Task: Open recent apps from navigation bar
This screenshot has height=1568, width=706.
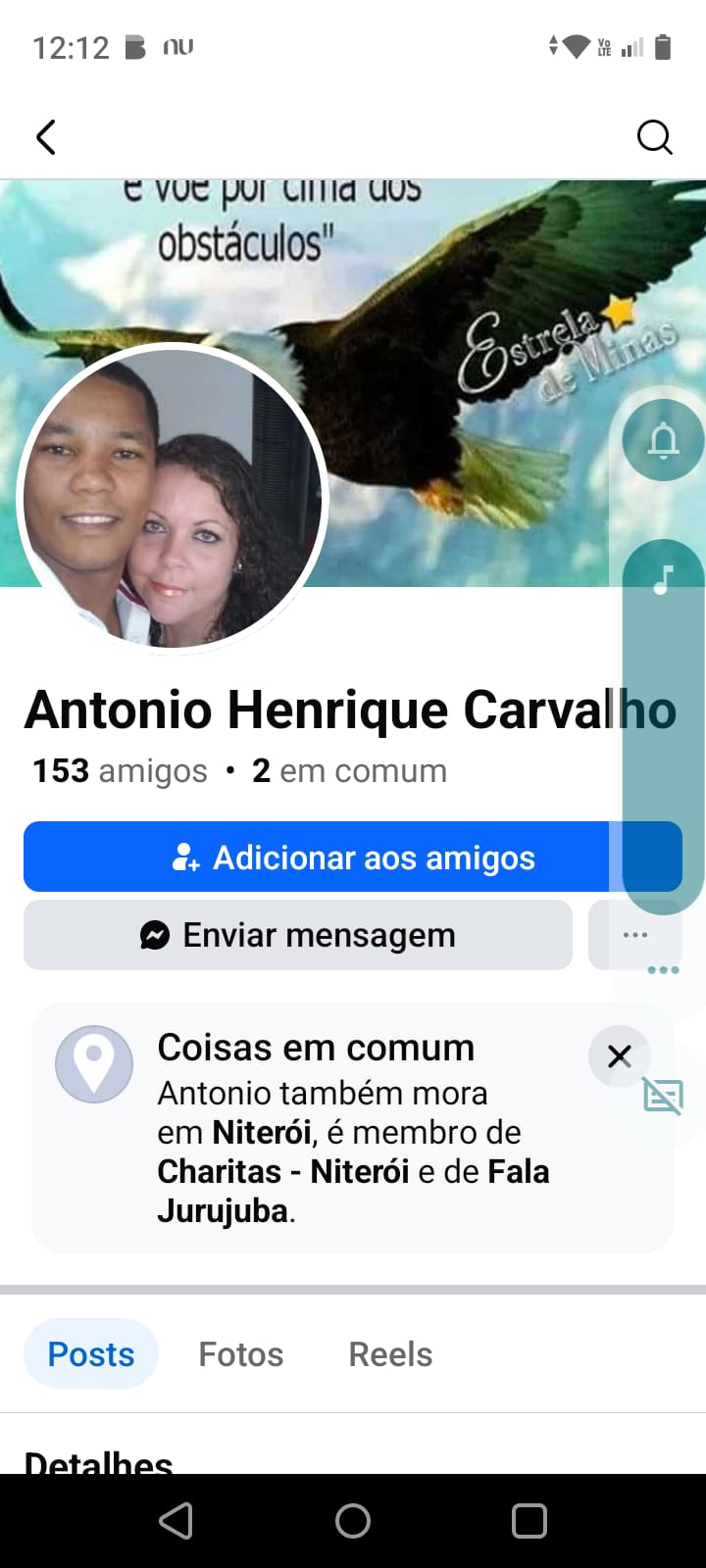Action: [x=529, y=1521]
